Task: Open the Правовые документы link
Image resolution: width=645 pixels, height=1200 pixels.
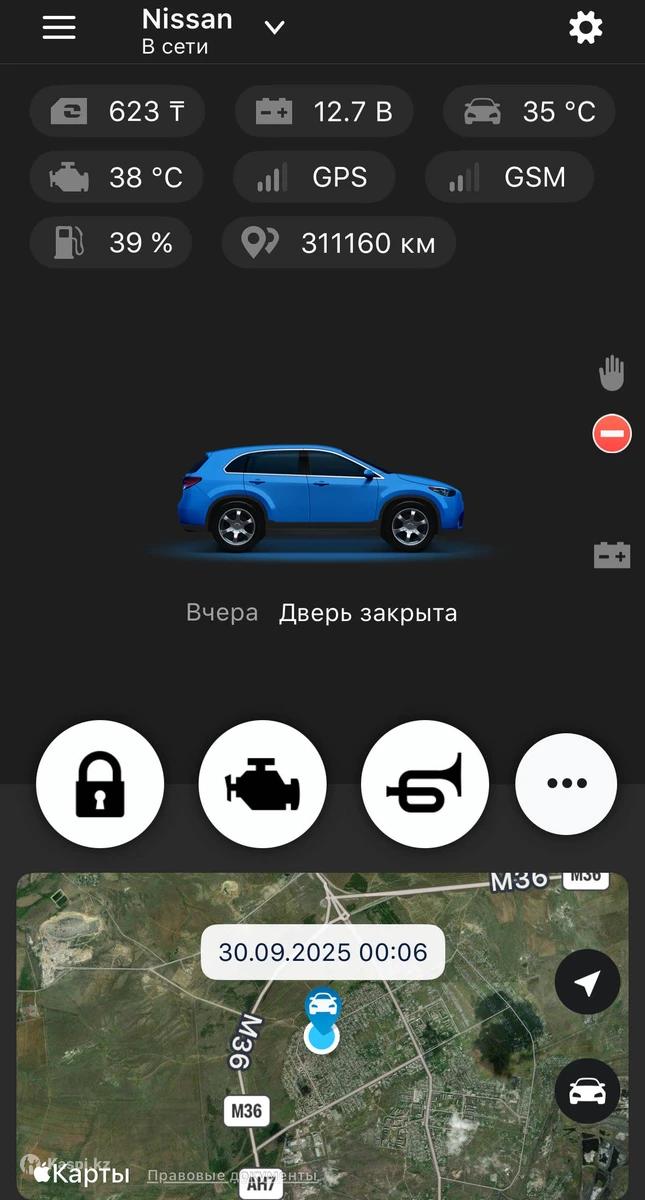Action: 232,1176
